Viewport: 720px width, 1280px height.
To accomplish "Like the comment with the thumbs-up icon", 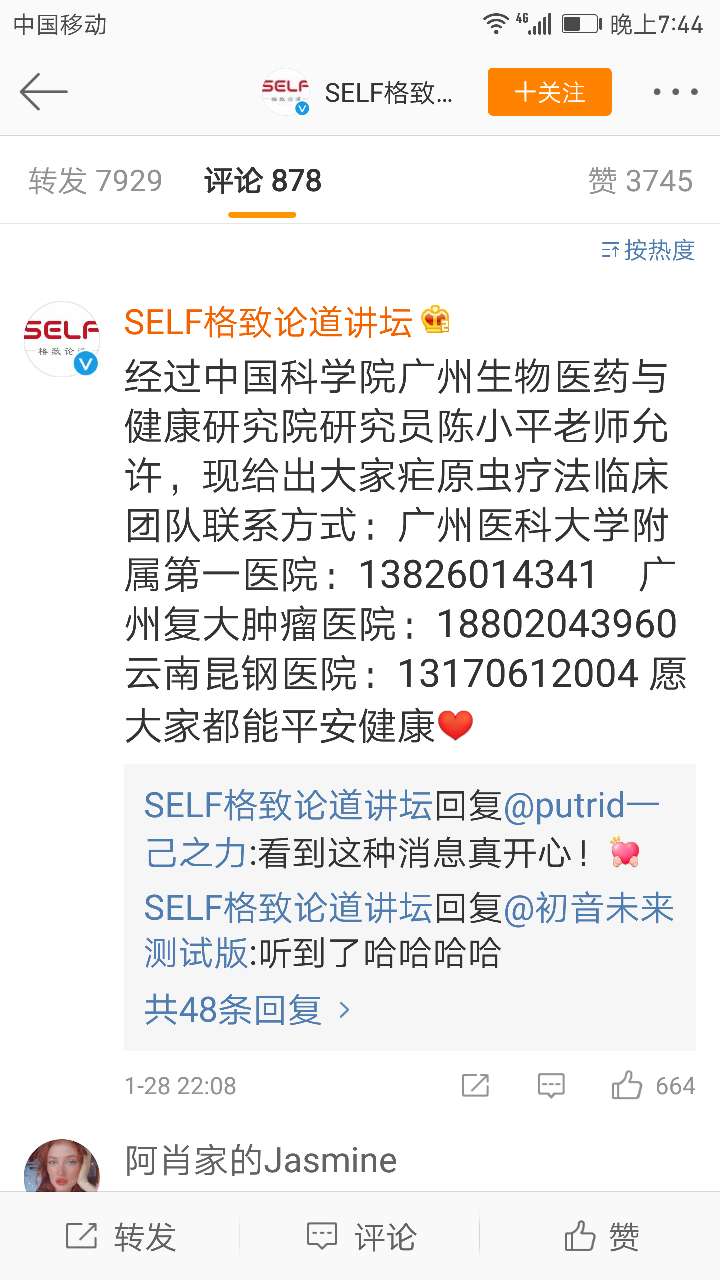I will tap(625, 1085).
